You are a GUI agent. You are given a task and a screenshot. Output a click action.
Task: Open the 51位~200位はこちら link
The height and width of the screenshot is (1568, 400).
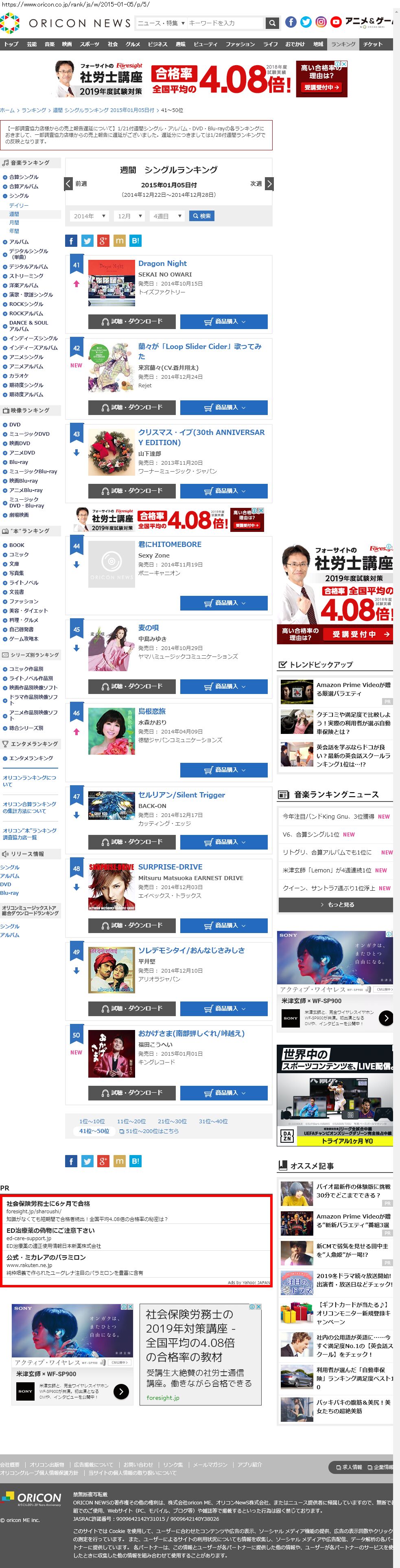152,1131
